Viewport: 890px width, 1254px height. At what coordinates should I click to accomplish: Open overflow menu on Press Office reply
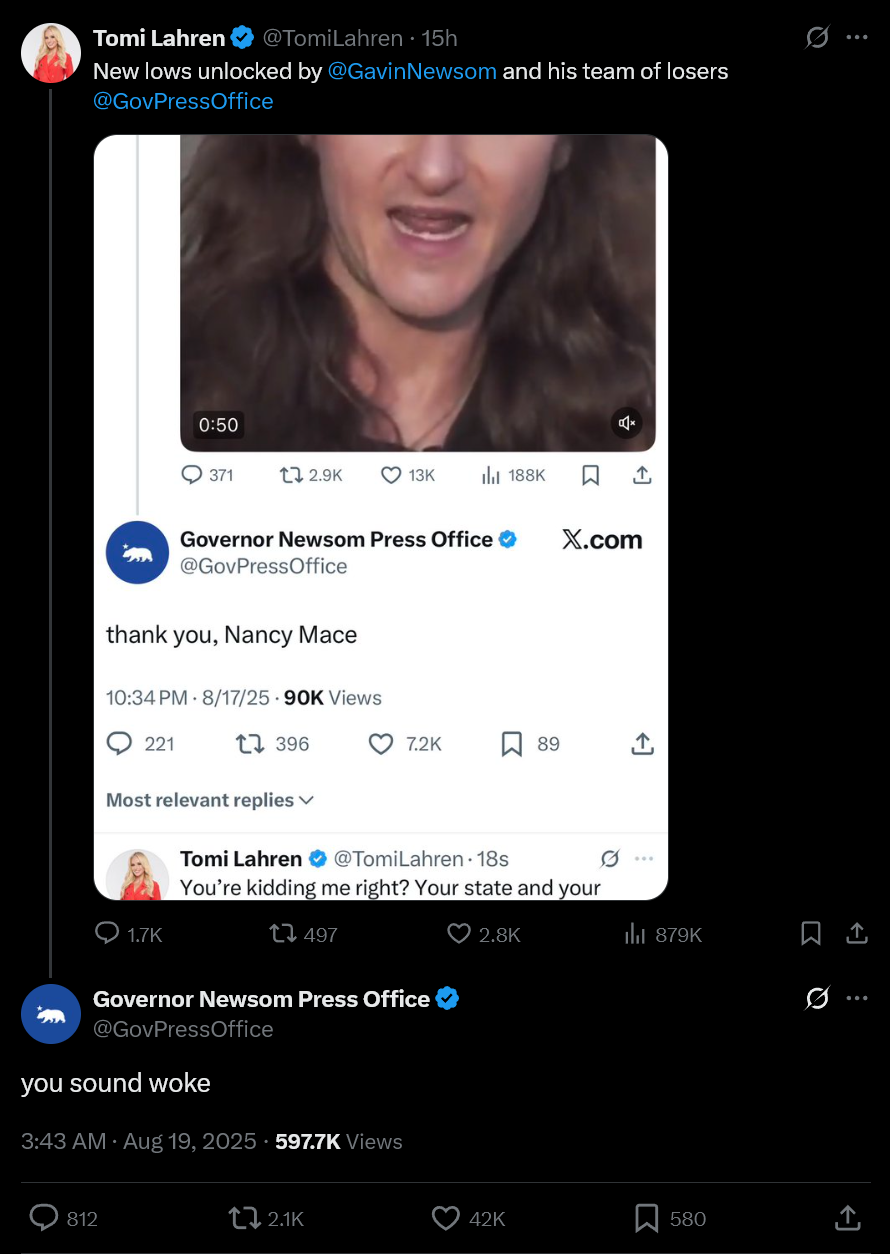[x=857, y=998]
